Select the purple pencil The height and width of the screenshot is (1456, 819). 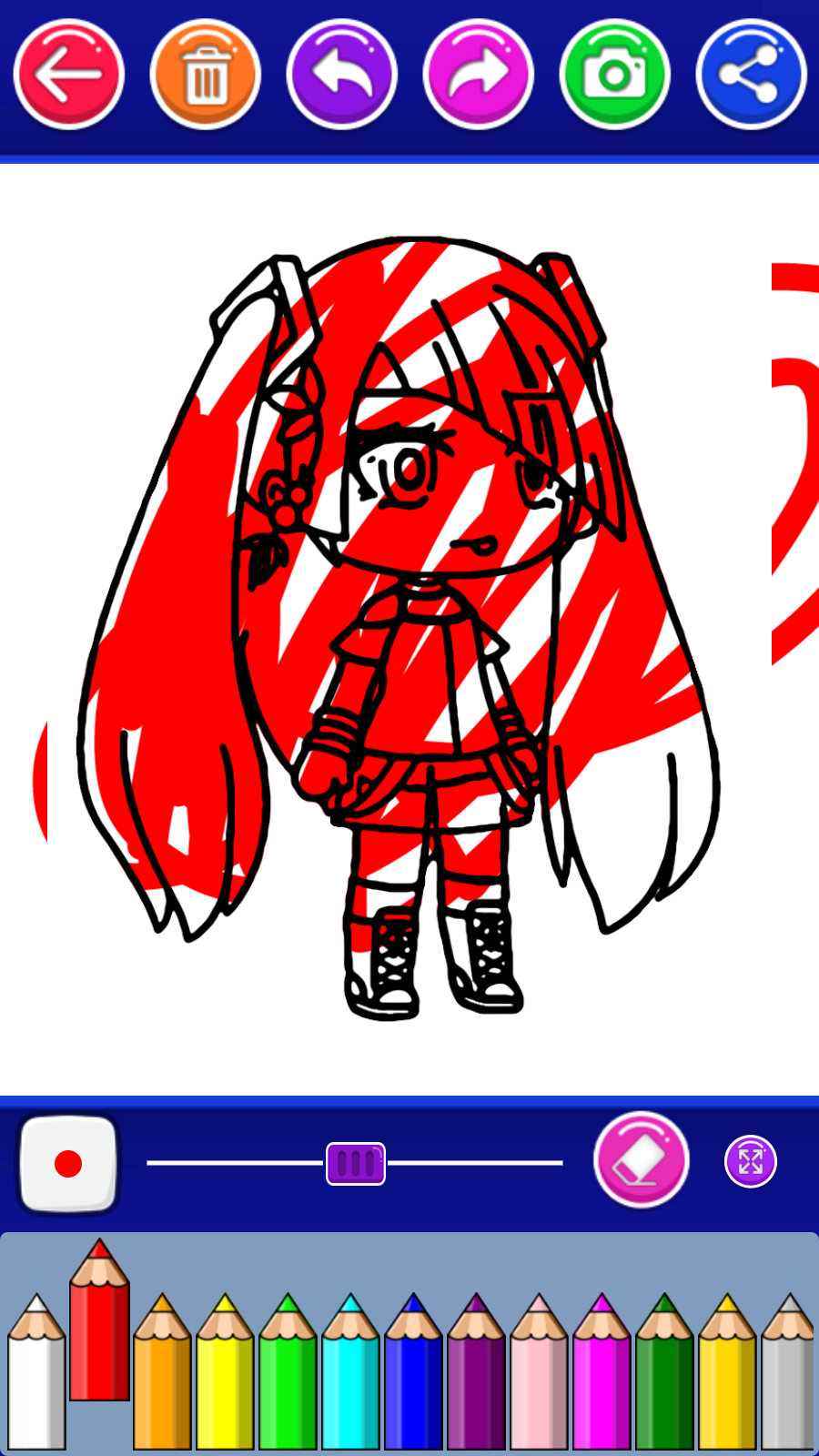coord(476,1371)
